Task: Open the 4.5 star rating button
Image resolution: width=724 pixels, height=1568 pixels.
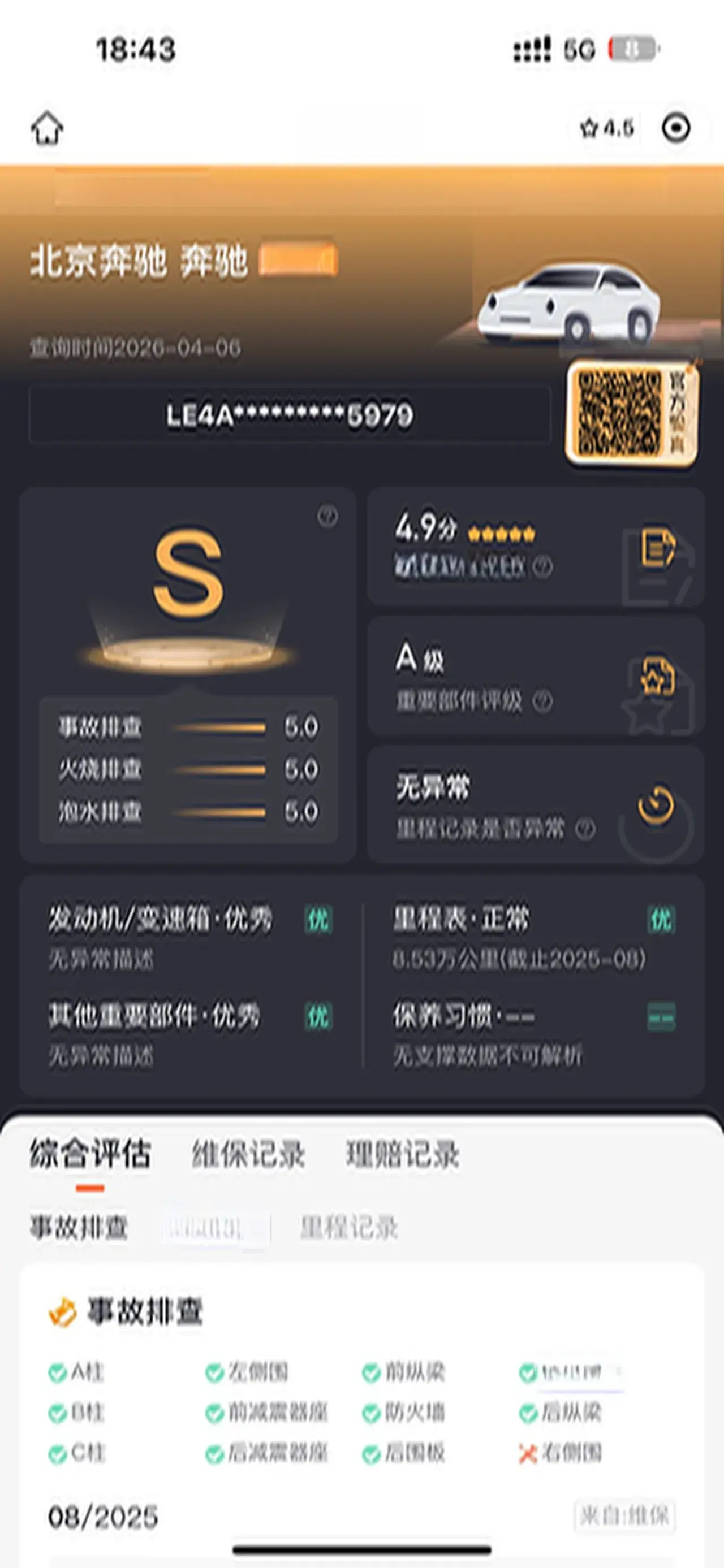Action: click(607, 128)
